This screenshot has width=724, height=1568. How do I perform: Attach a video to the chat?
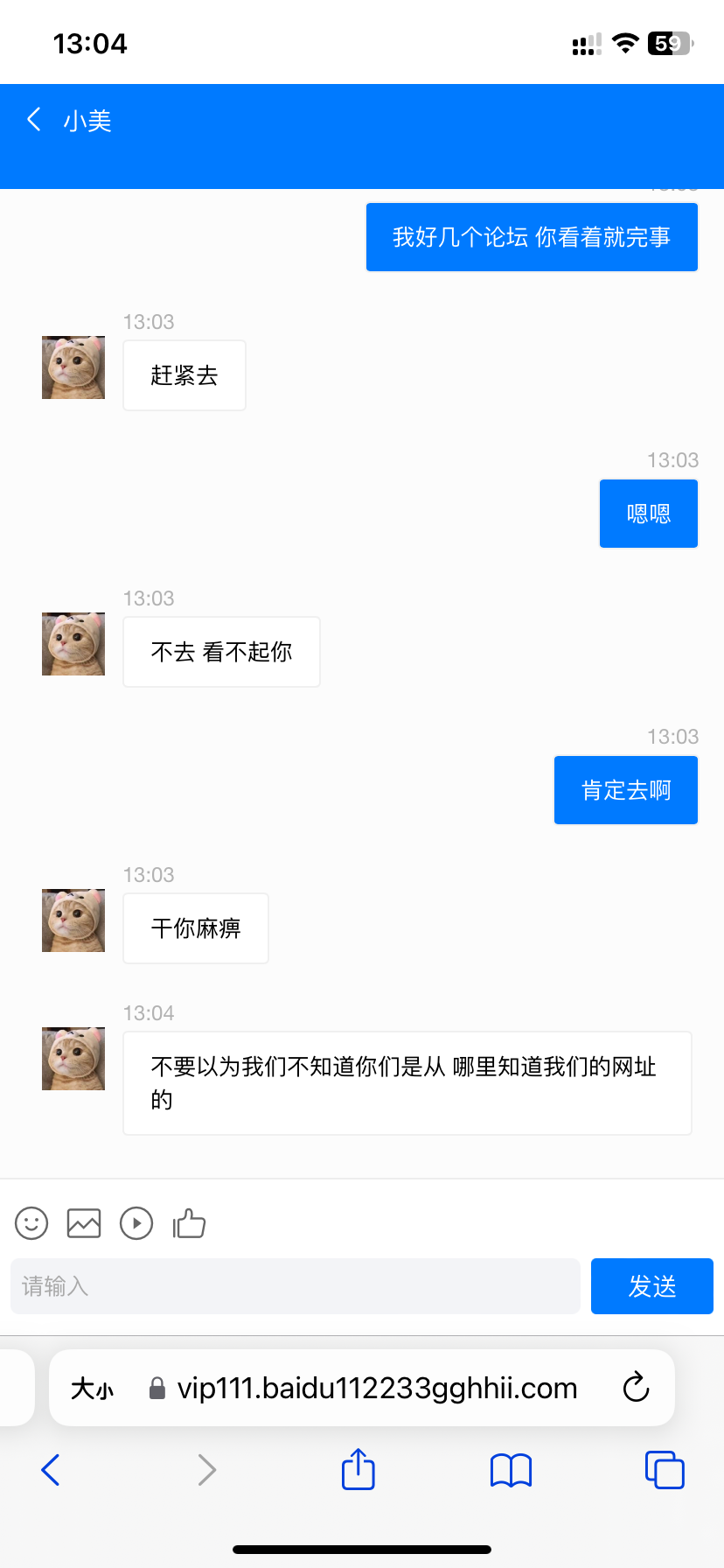click(x=136, y=1223)
